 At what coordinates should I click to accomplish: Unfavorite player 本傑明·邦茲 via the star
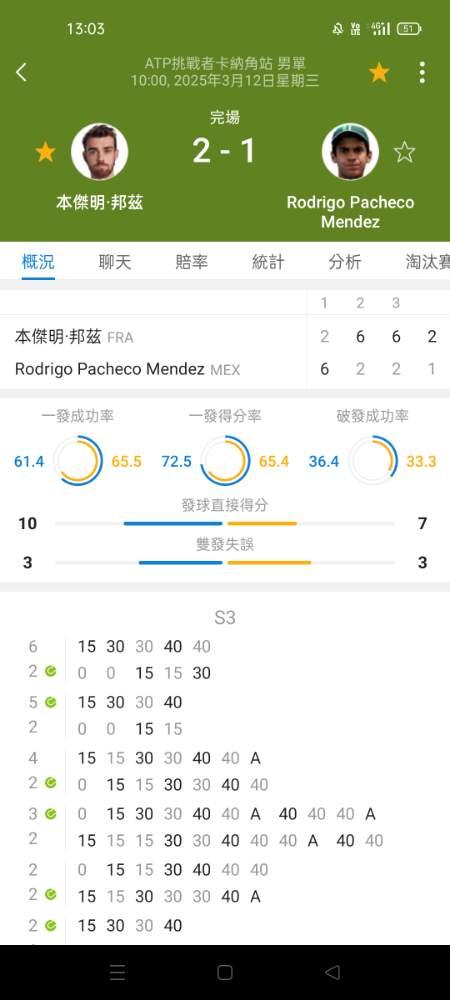tap(45, 152)
